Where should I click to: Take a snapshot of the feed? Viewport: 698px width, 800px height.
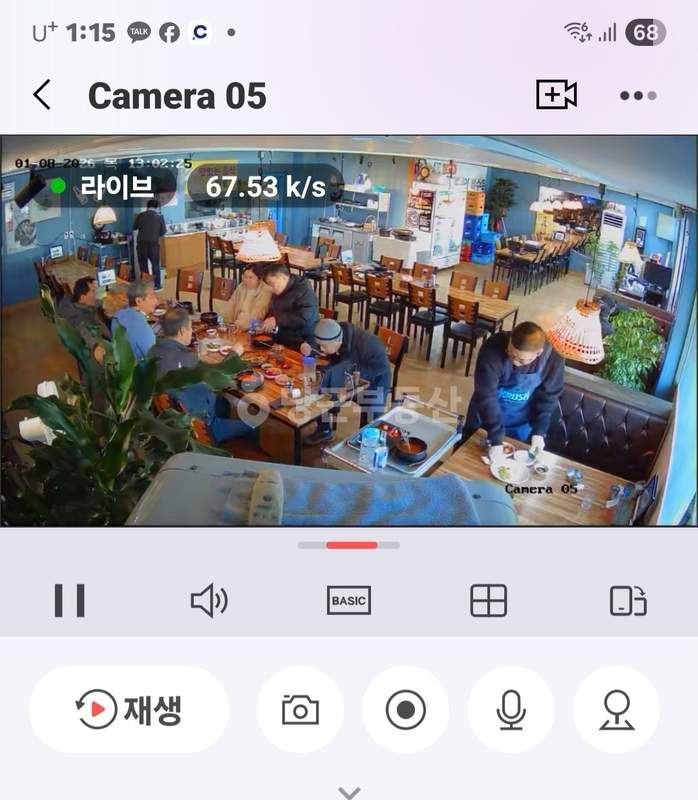click(x=300, y=710)
